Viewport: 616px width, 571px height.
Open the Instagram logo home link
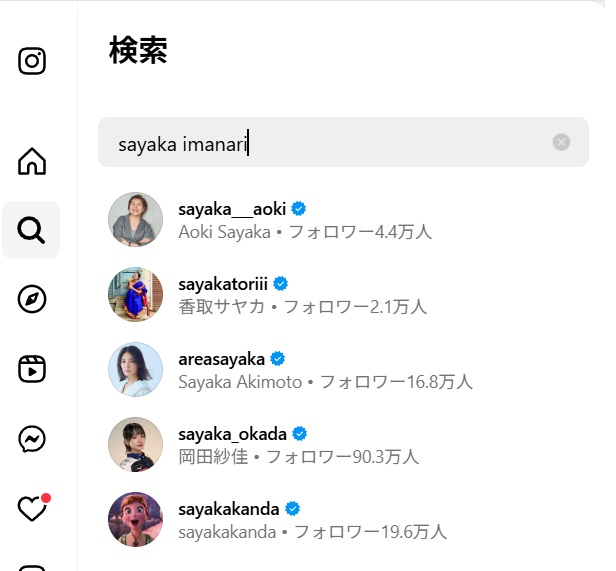[32, 61]
